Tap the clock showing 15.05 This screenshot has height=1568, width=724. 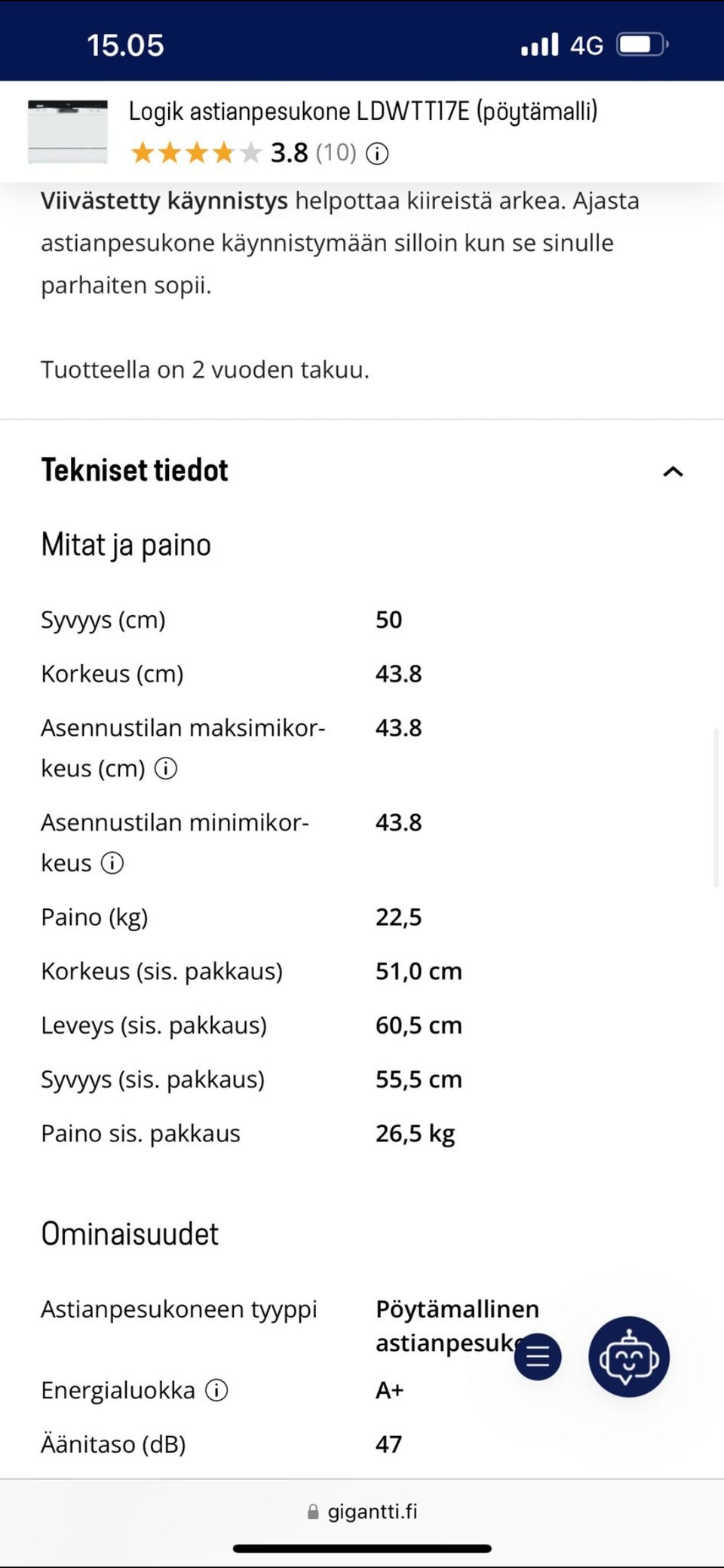click(x=125, y=44)
